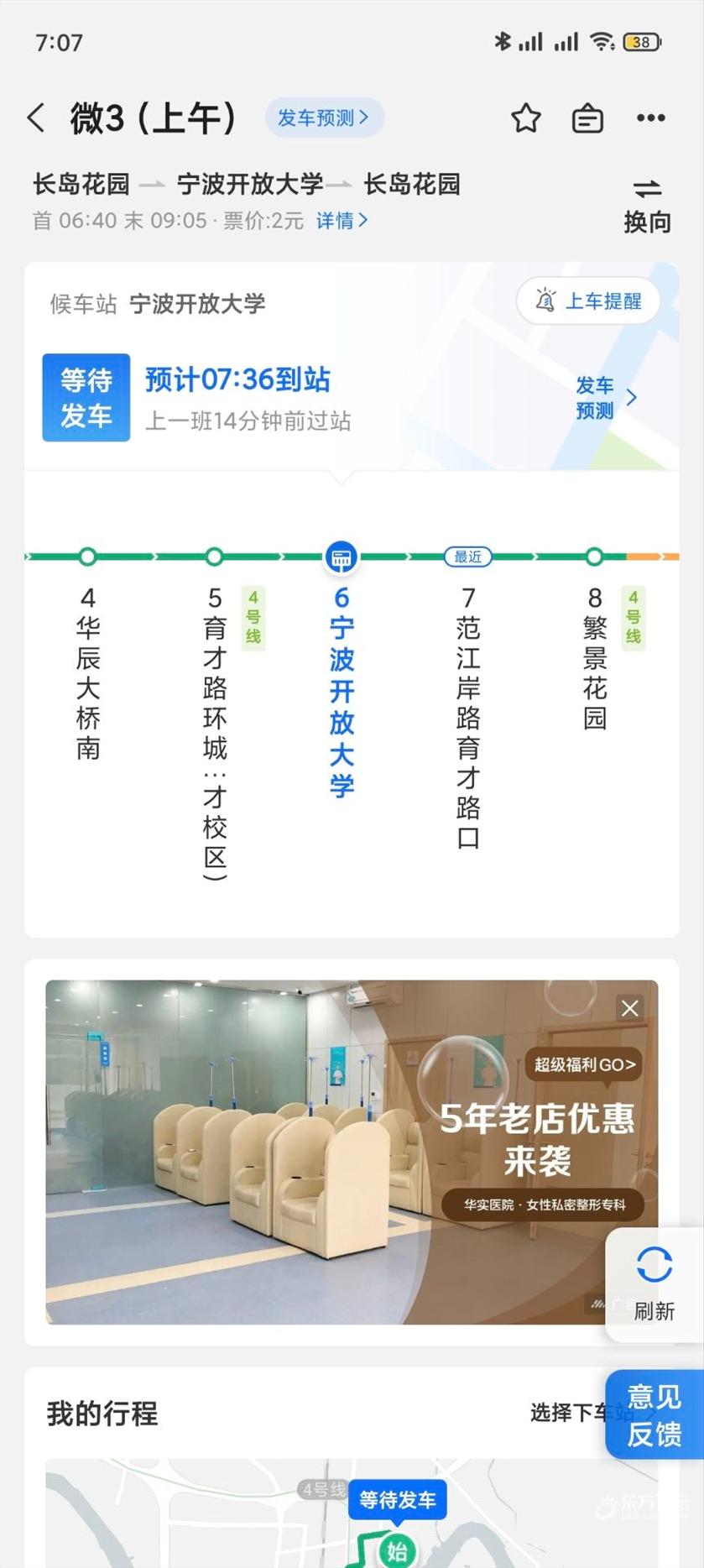Image resolution: width=704 pixels, height=1568 pixels.
Task: Favorite this bus route with the star
Action: pyautogui.click(x=526, y=118)
